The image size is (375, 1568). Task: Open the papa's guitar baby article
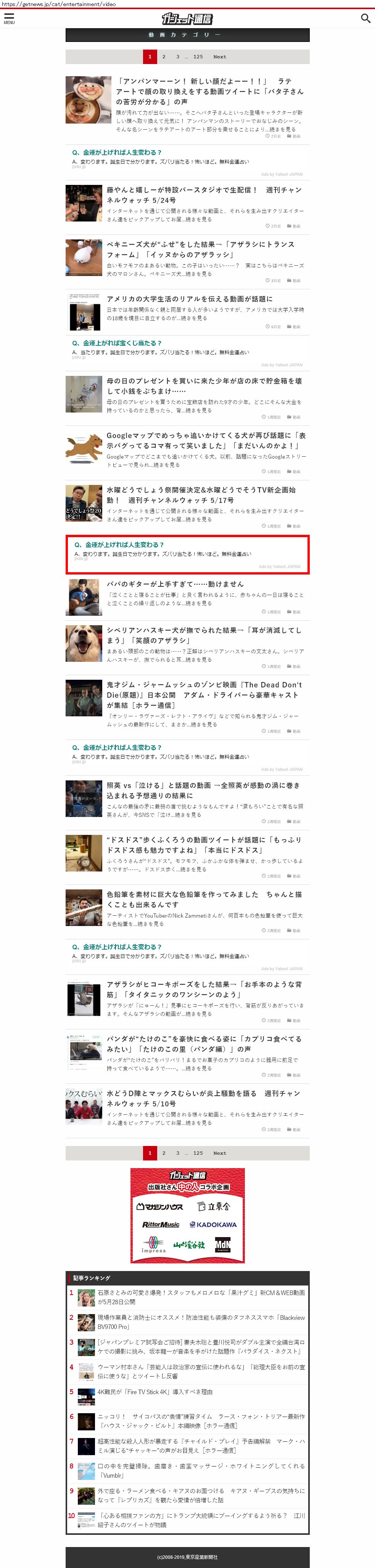(x=175, y=584)
